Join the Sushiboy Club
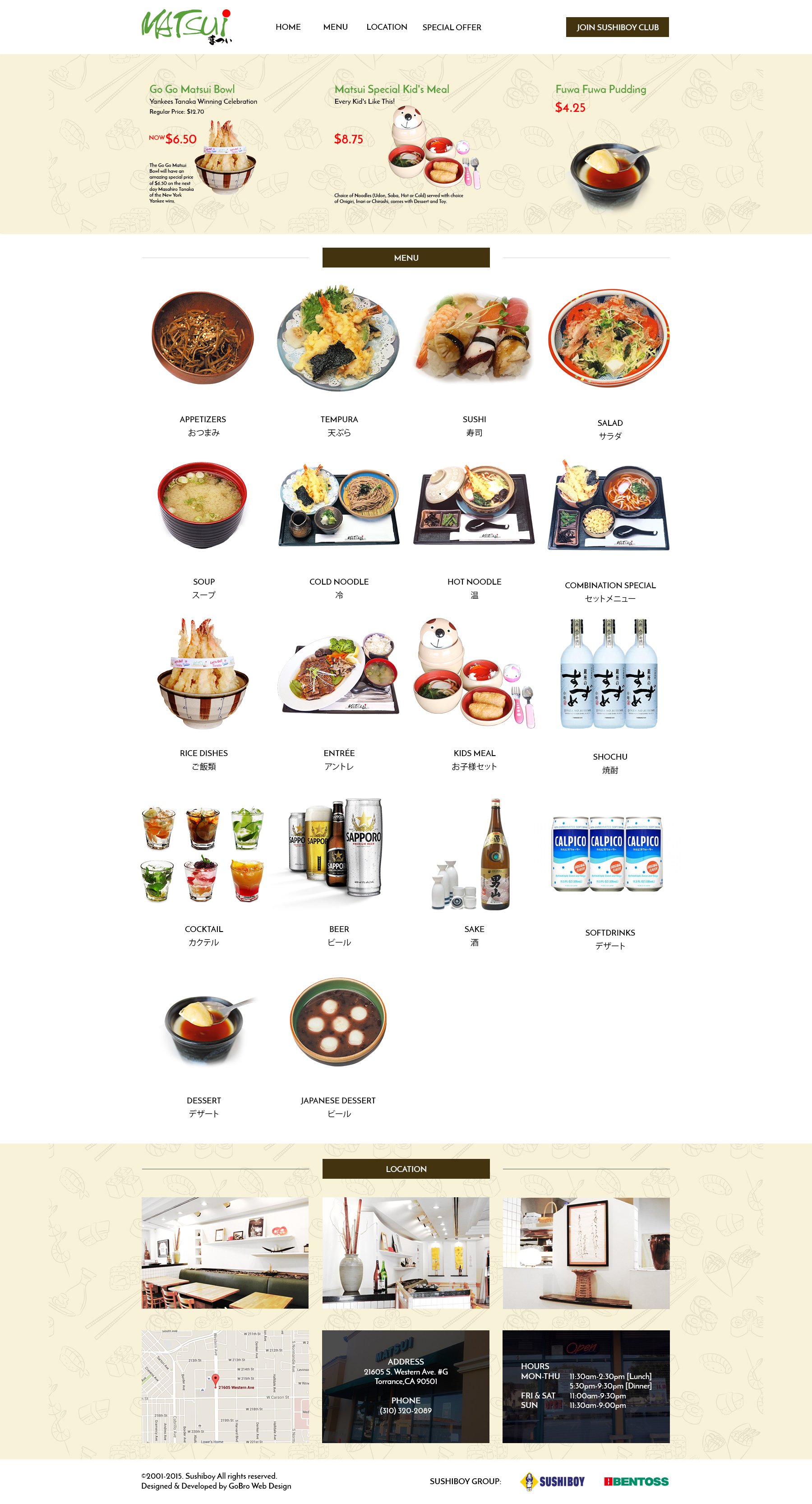812x1504 pixels. [617, 27]
